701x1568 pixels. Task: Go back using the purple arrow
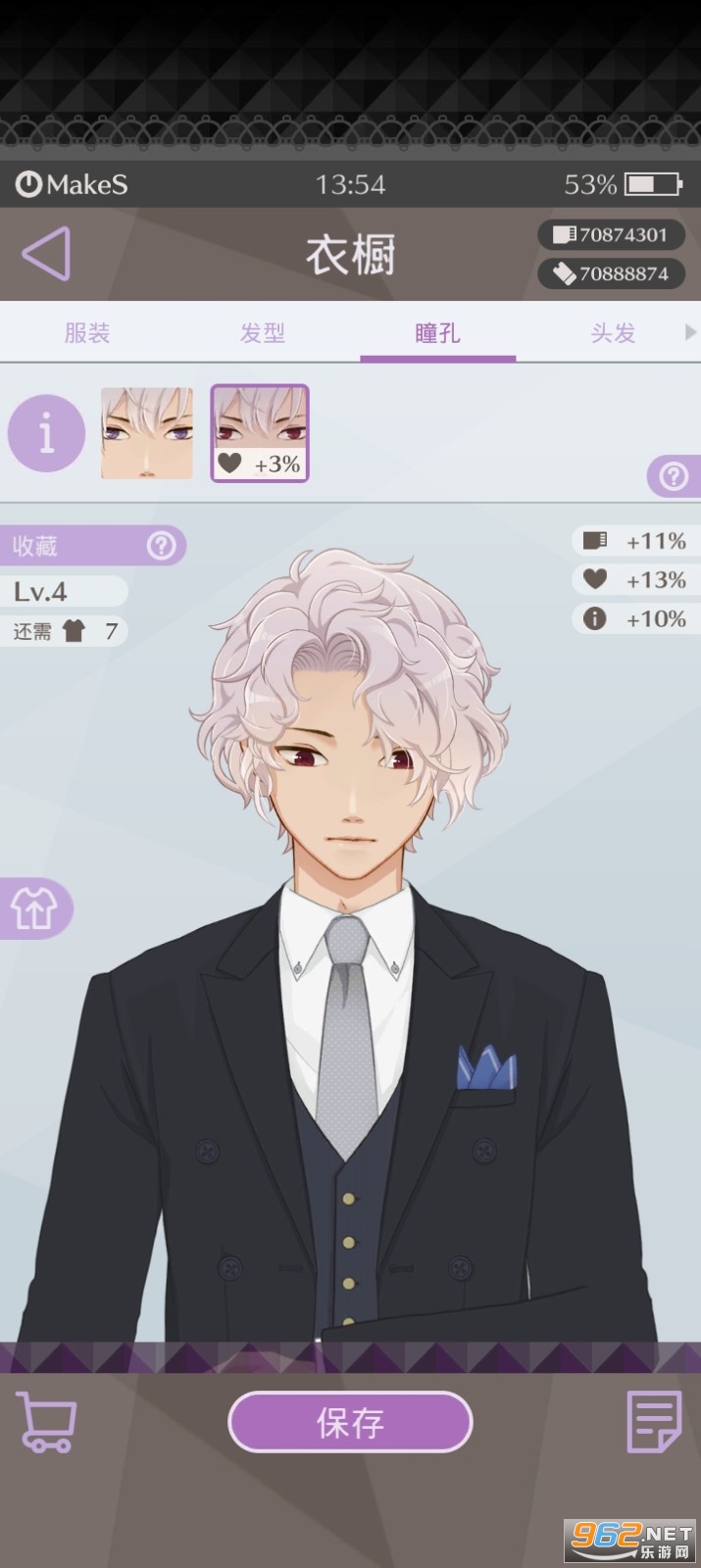[47, 254]
